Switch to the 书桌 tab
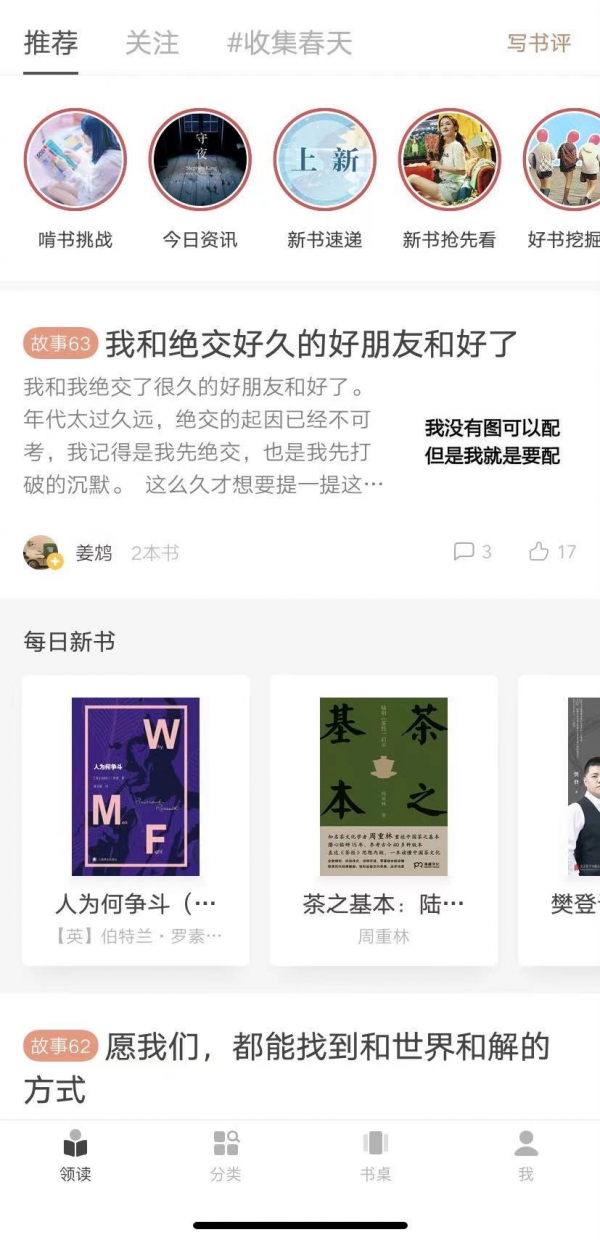This screenshot has width=600, height=1240. [375, 1156]
